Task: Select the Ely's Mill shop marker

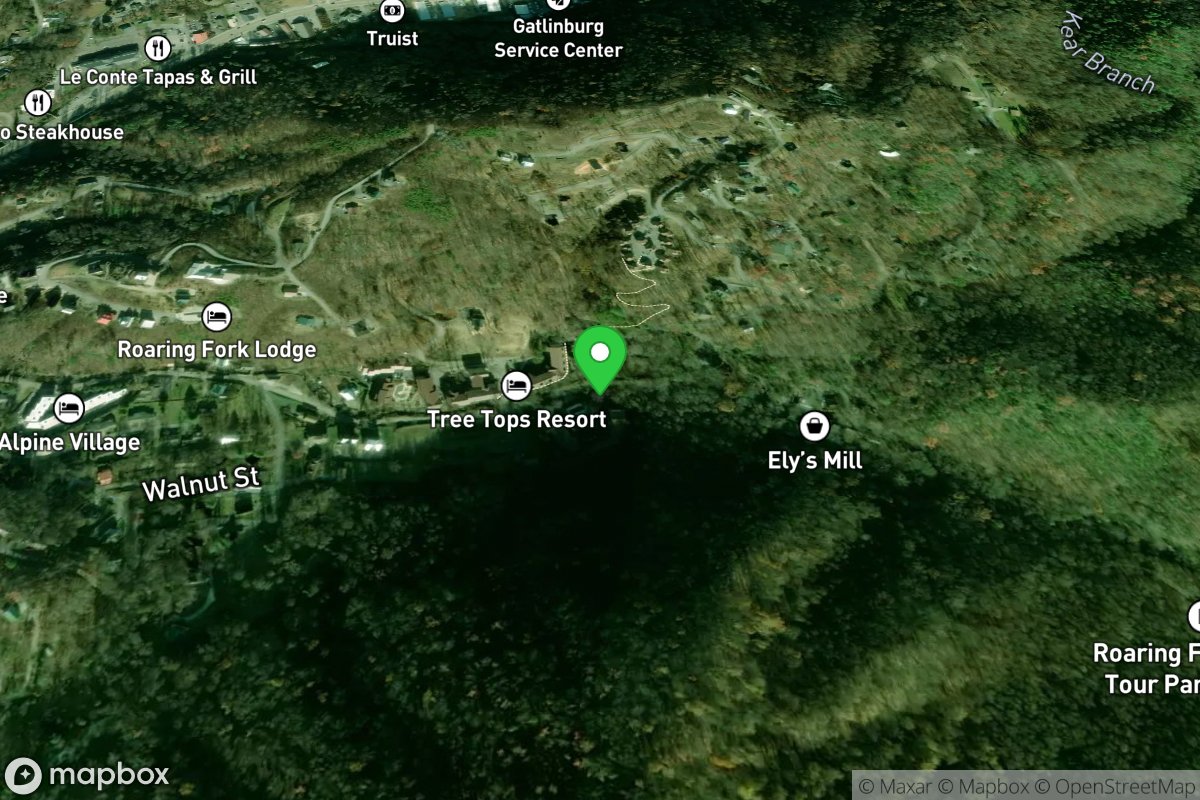Action: [x=815, y=427]
